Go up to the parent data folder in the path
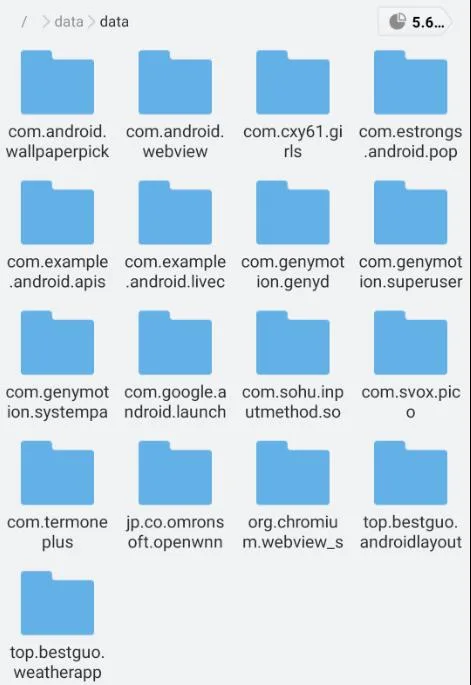 (x=69, y=21)
